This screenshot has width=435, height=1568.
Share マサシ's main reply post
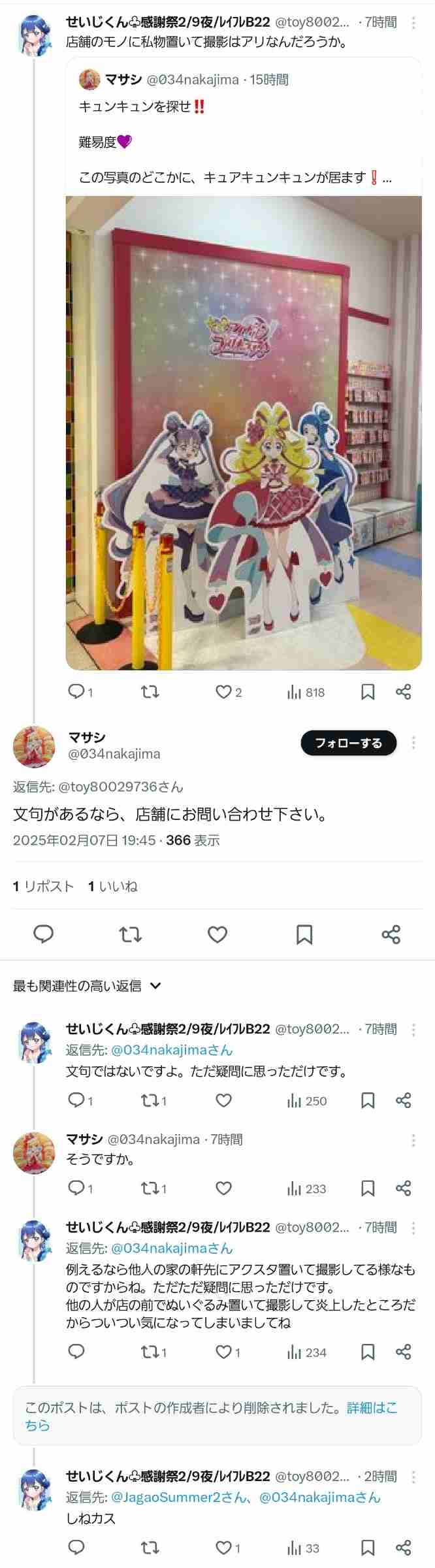391,935
